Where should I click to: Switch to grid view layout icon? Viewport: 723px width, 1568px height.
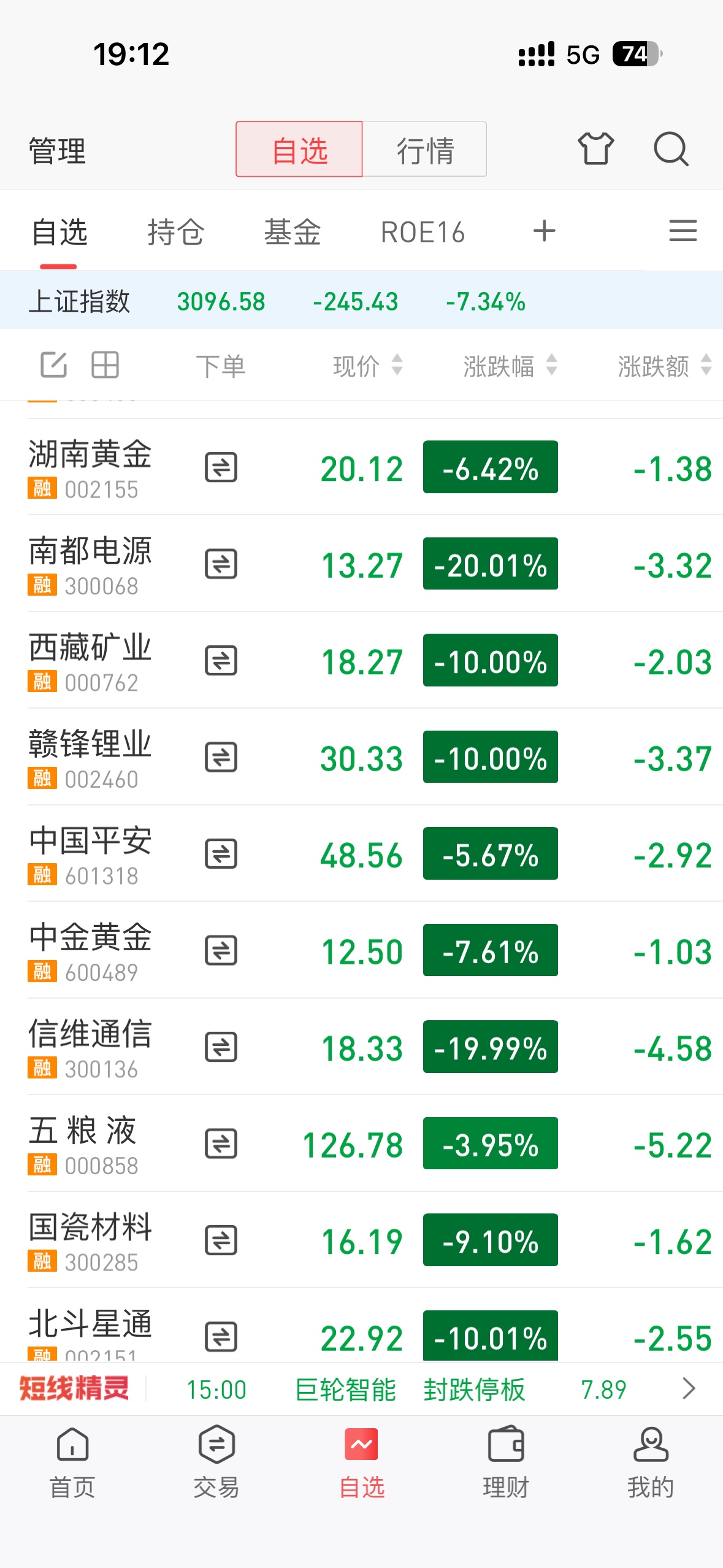tap(105, 365)
